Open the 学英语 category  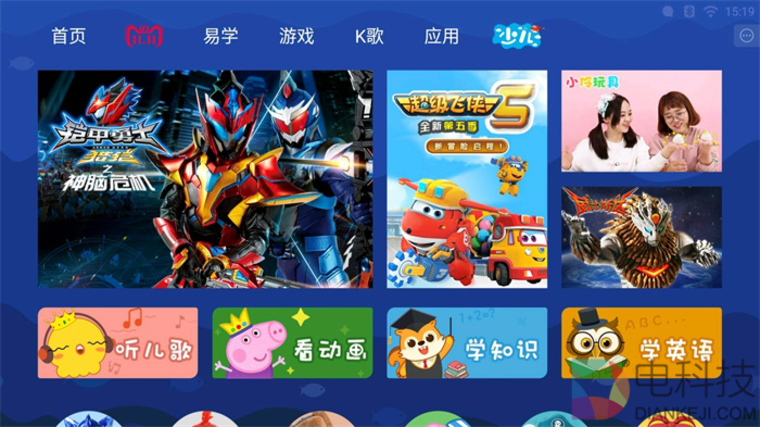point(641,343)
